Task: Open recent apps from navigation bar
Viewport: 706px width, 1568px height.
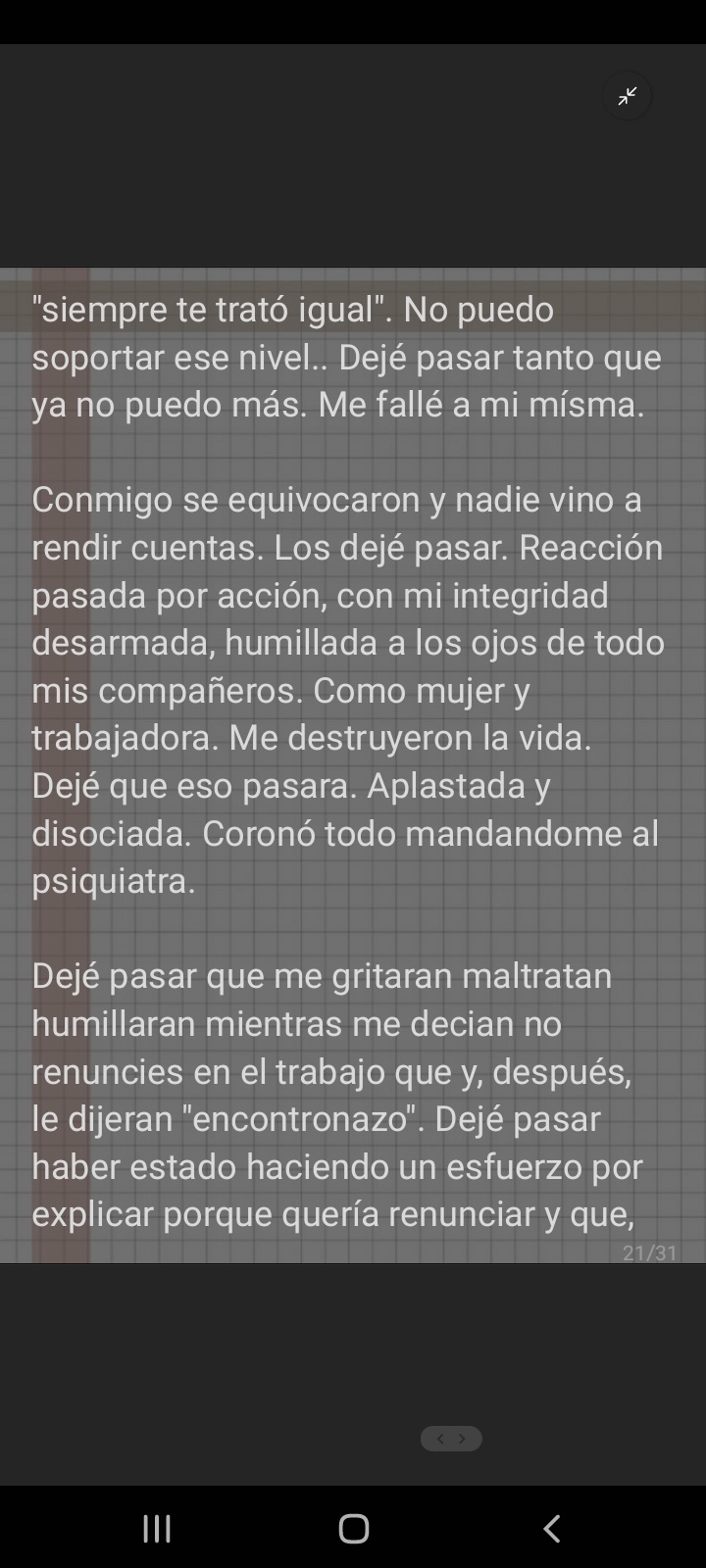Action: (157, 1528)
